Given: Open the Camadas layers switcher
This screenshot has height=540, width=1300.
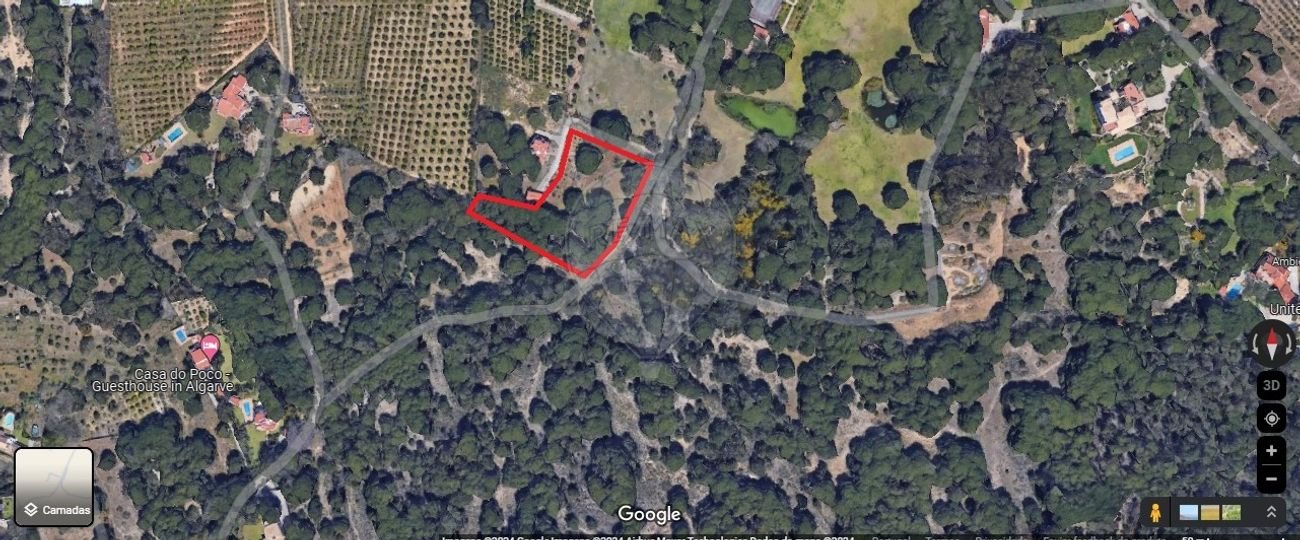Looking at the screenshot, I should point(54,487).
